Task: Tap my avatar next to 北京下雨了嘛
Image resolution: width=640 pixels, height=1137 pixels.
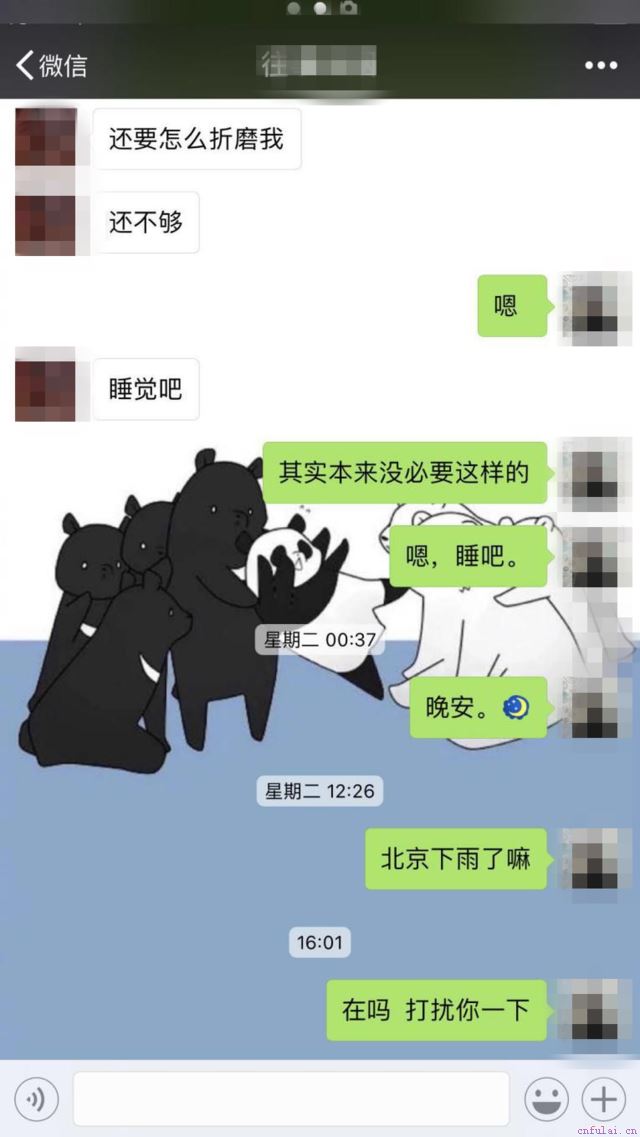Action: [596, 858]
